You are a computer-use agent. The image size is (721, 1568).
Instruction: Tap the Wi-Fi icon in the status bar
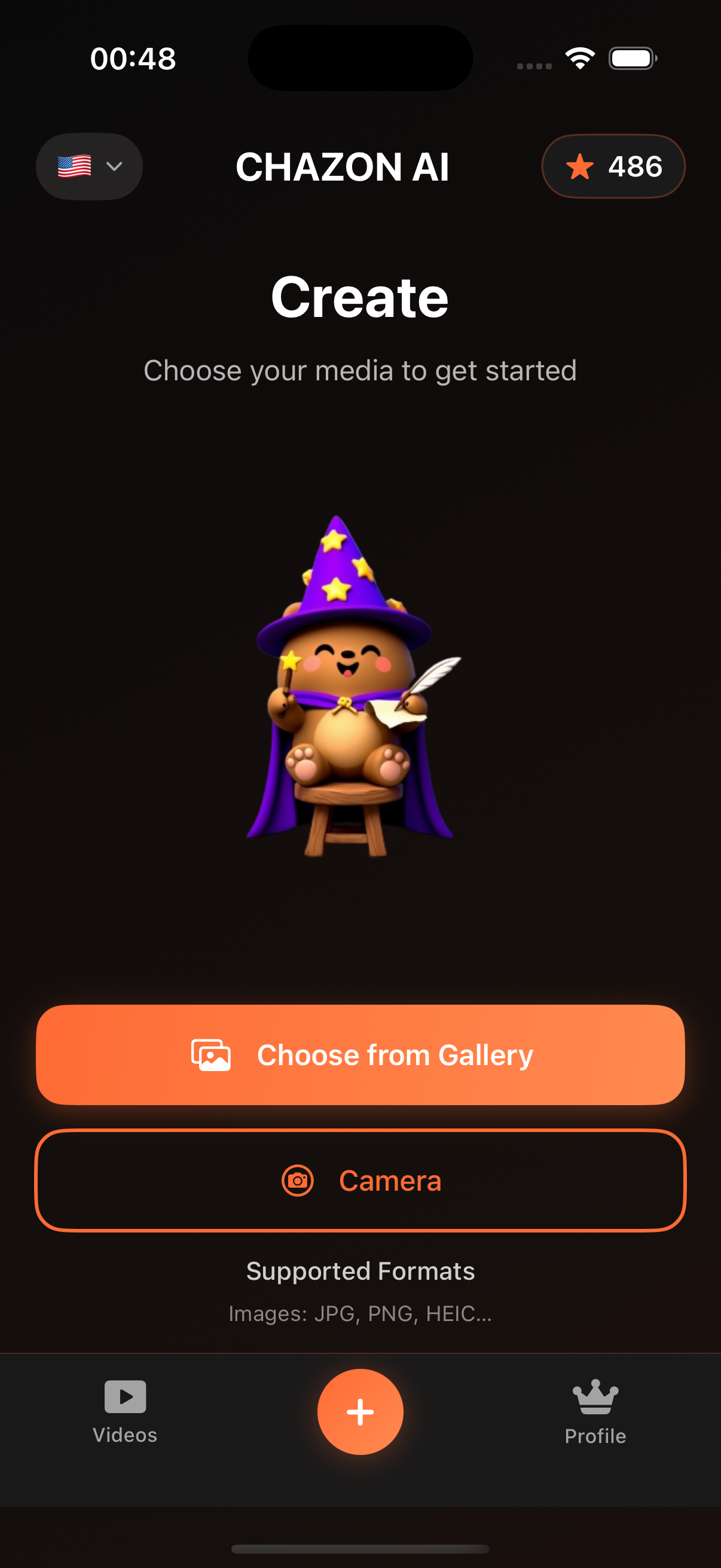579,57
